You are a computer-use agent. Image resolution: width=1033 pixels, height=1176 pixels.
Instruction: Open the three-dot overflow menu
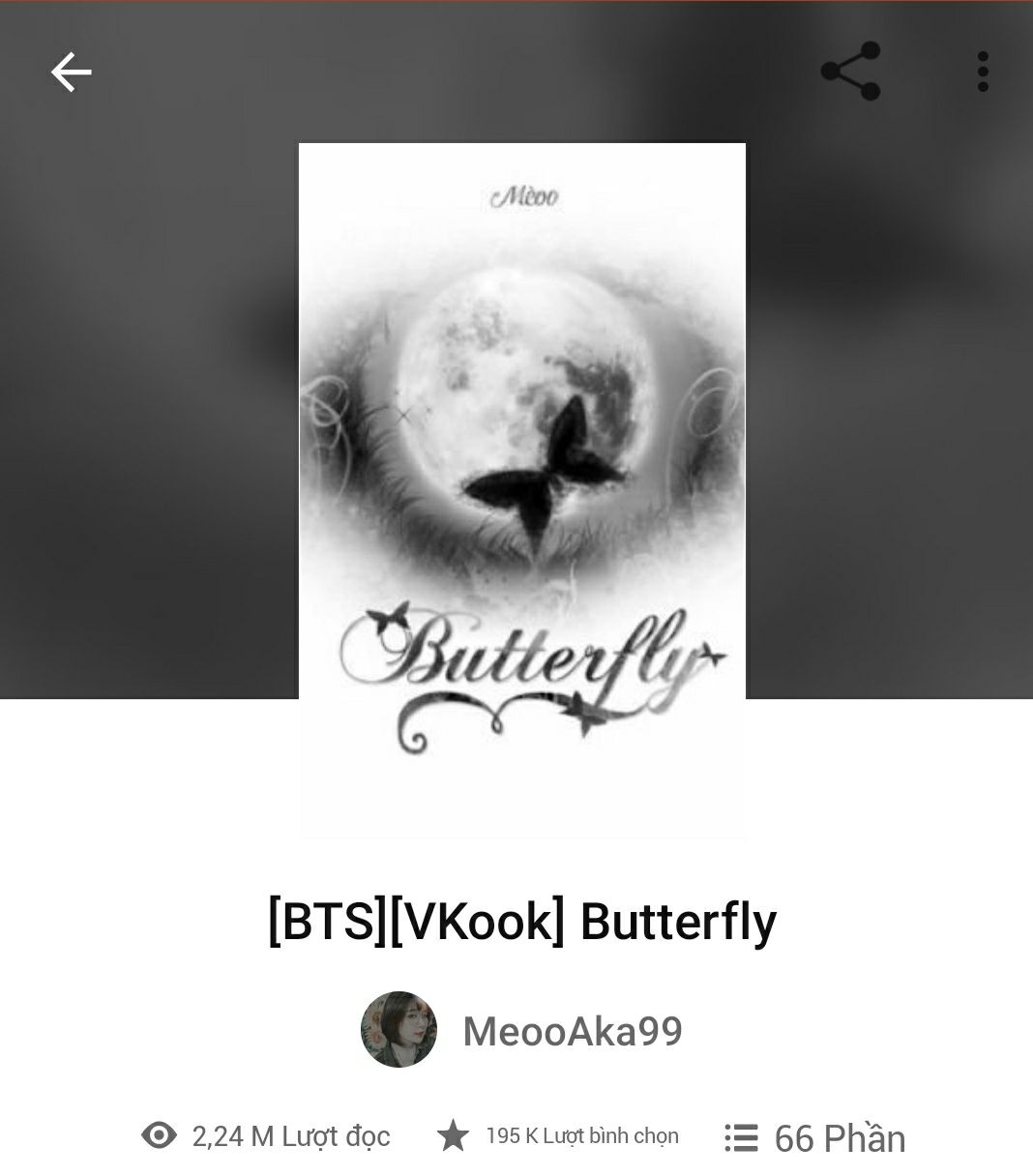(983, 73)
